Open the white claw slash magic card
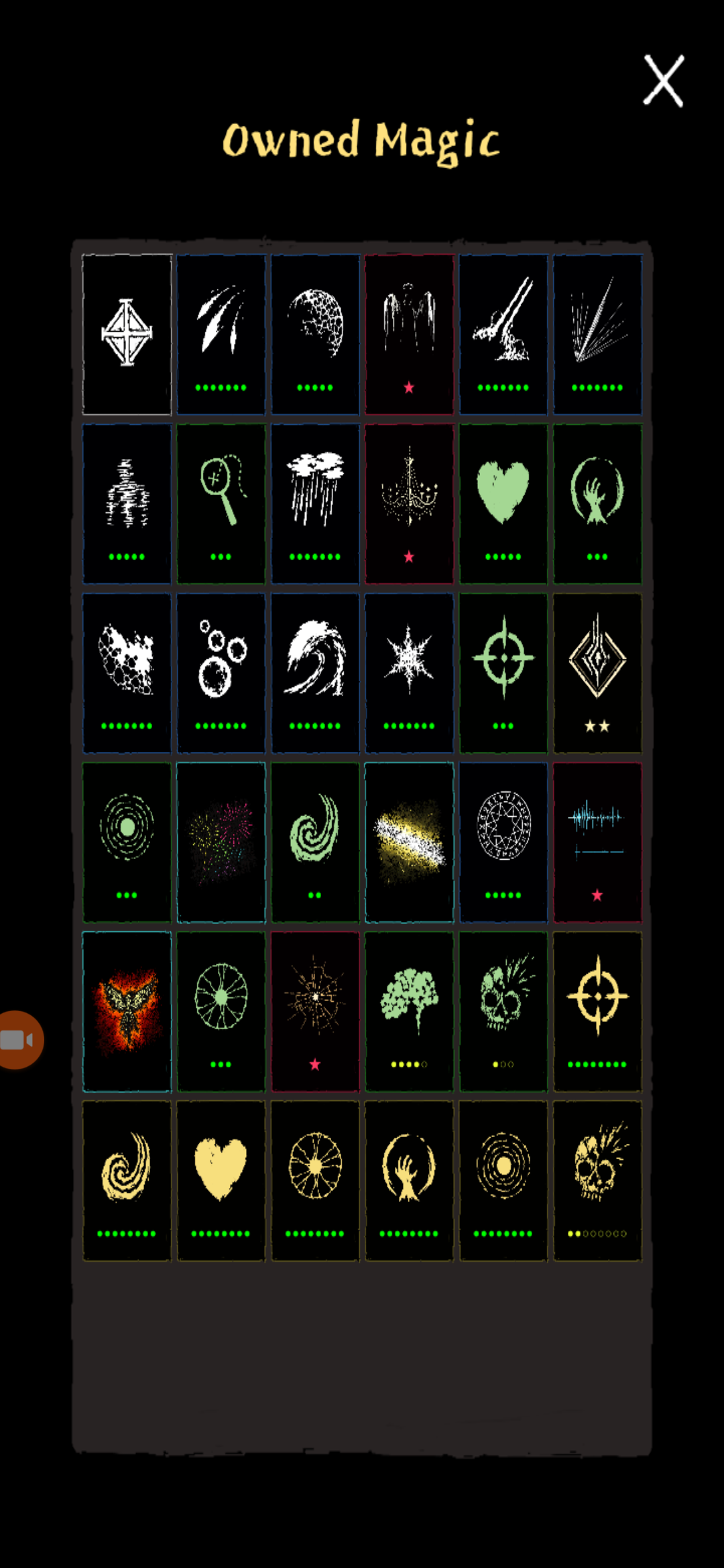The width and height of the screenshot is (724, 1568). 221,334
